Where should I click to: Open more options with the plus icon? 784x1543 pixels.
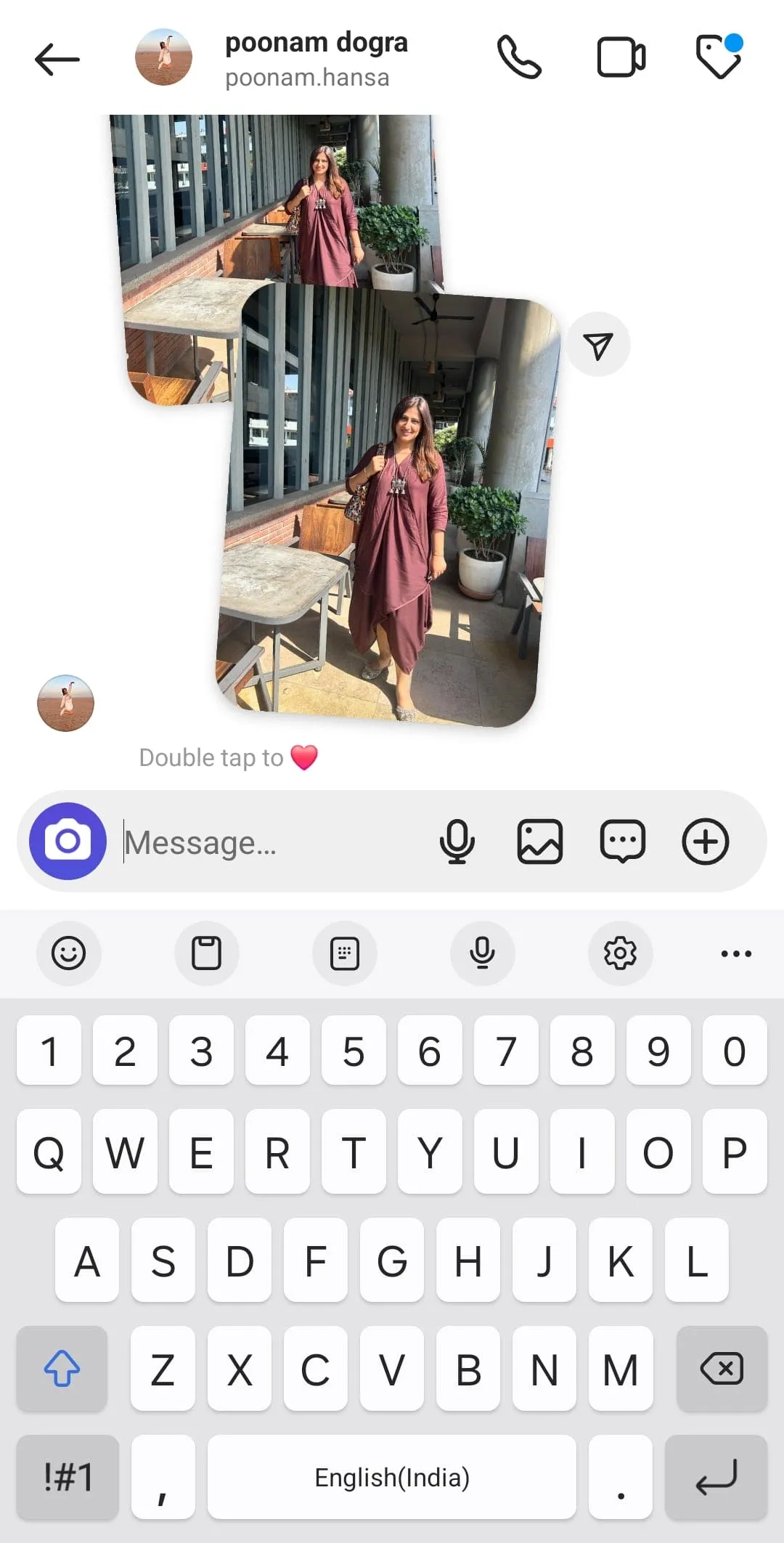[705, 842]
